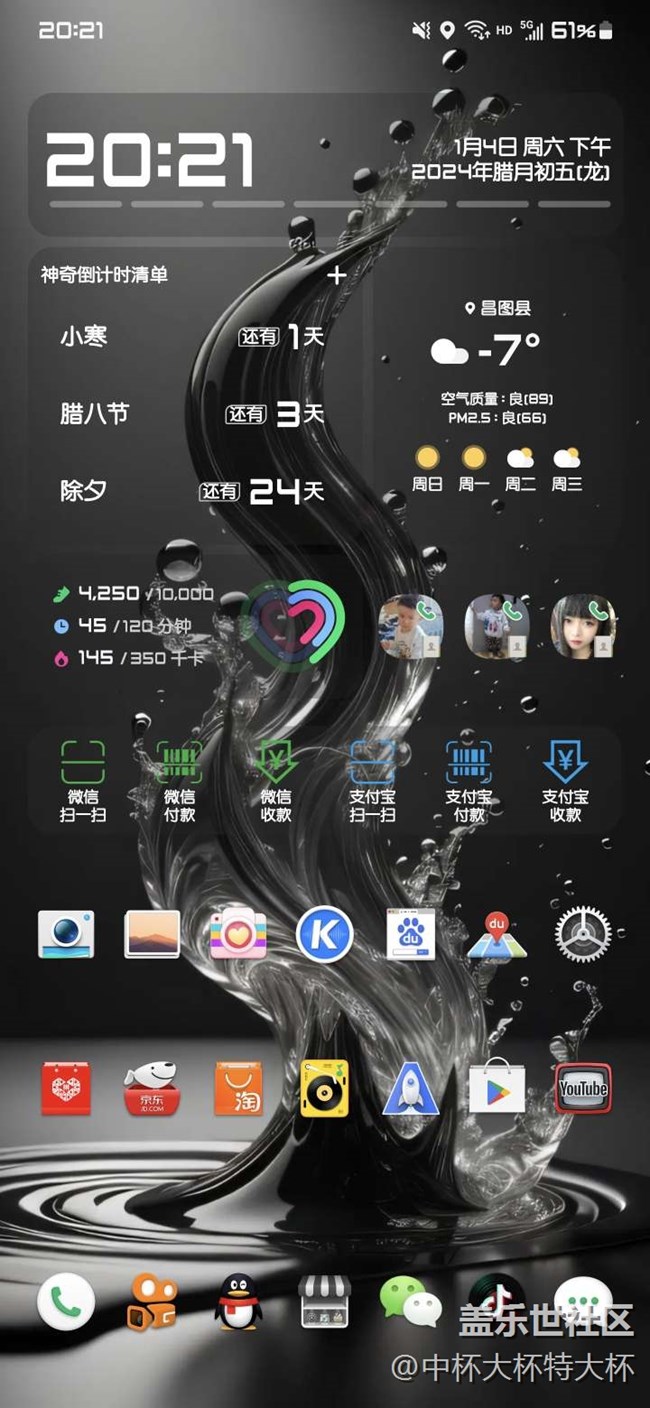The height and width of the screenshot is (1408, 650).
Task: Launch Alipay scan shortcut (支付宝扫一扫)
Action: click(372, 780)
